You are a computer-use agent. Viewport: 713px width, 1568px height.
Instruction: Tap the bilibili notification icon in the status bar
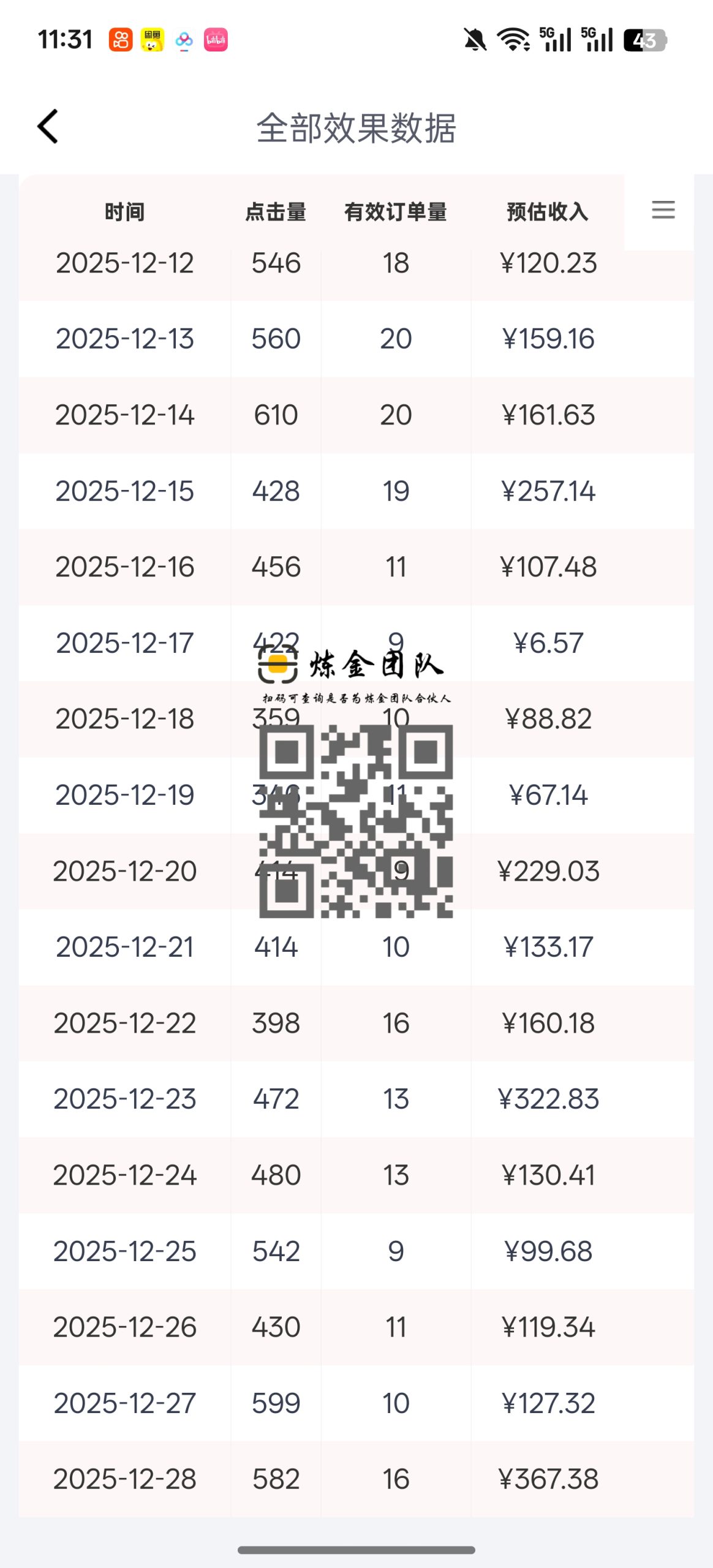[216, 39]
